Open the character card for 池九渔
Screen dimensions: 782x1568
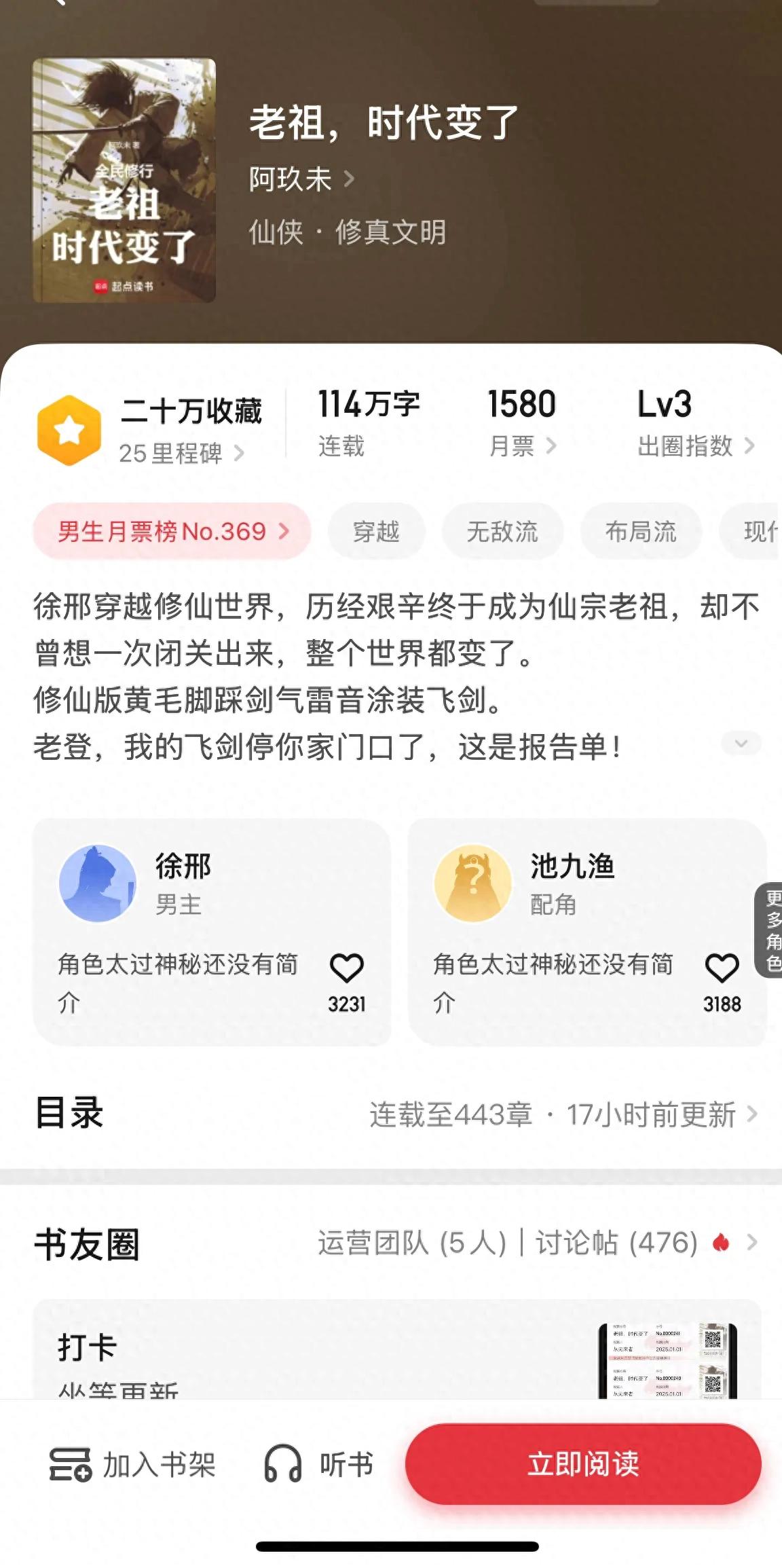point(570,883)
